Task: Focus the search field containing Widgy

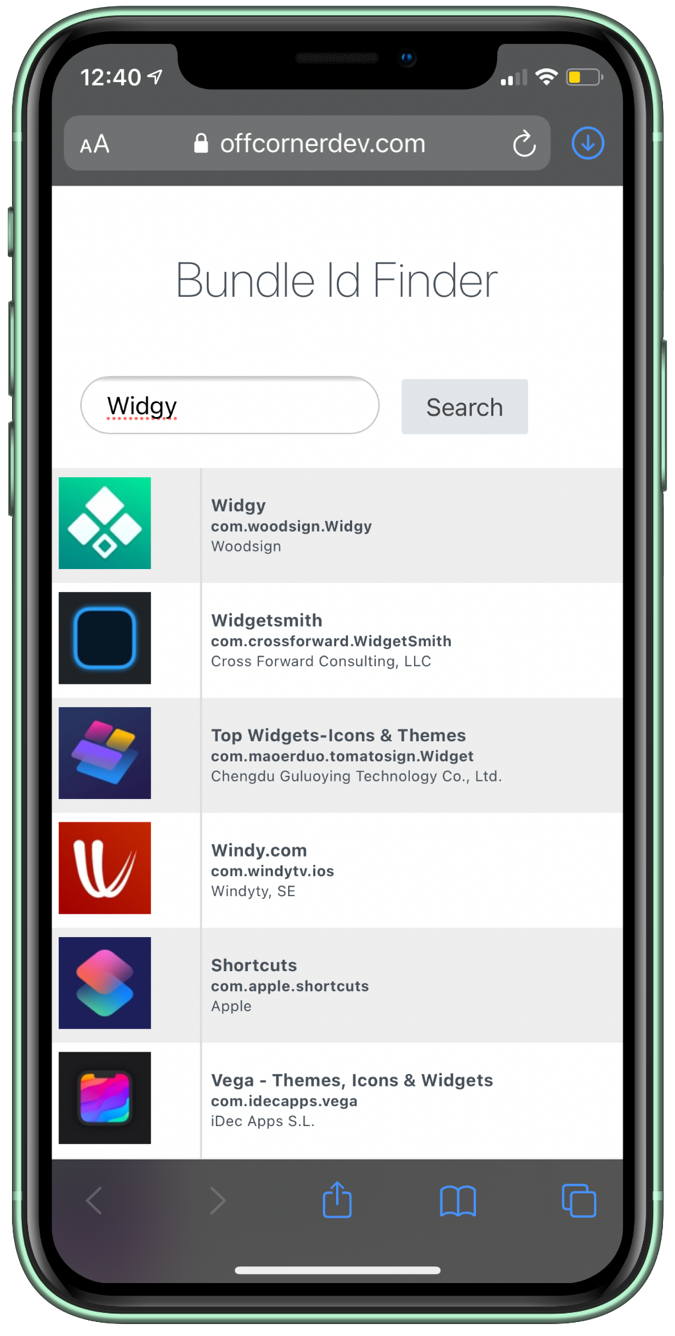Action: tap(229, 406)
